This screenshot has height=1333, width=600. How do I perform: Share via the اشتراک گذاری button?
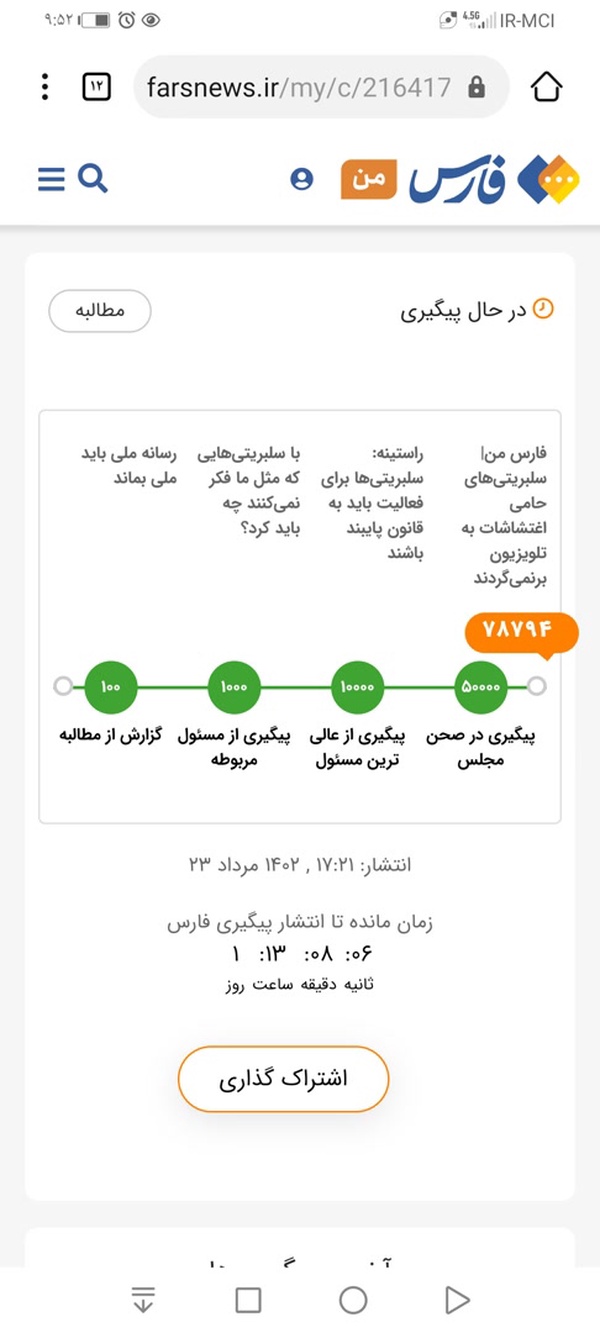pyautogui.click(x=283, y=1079)
